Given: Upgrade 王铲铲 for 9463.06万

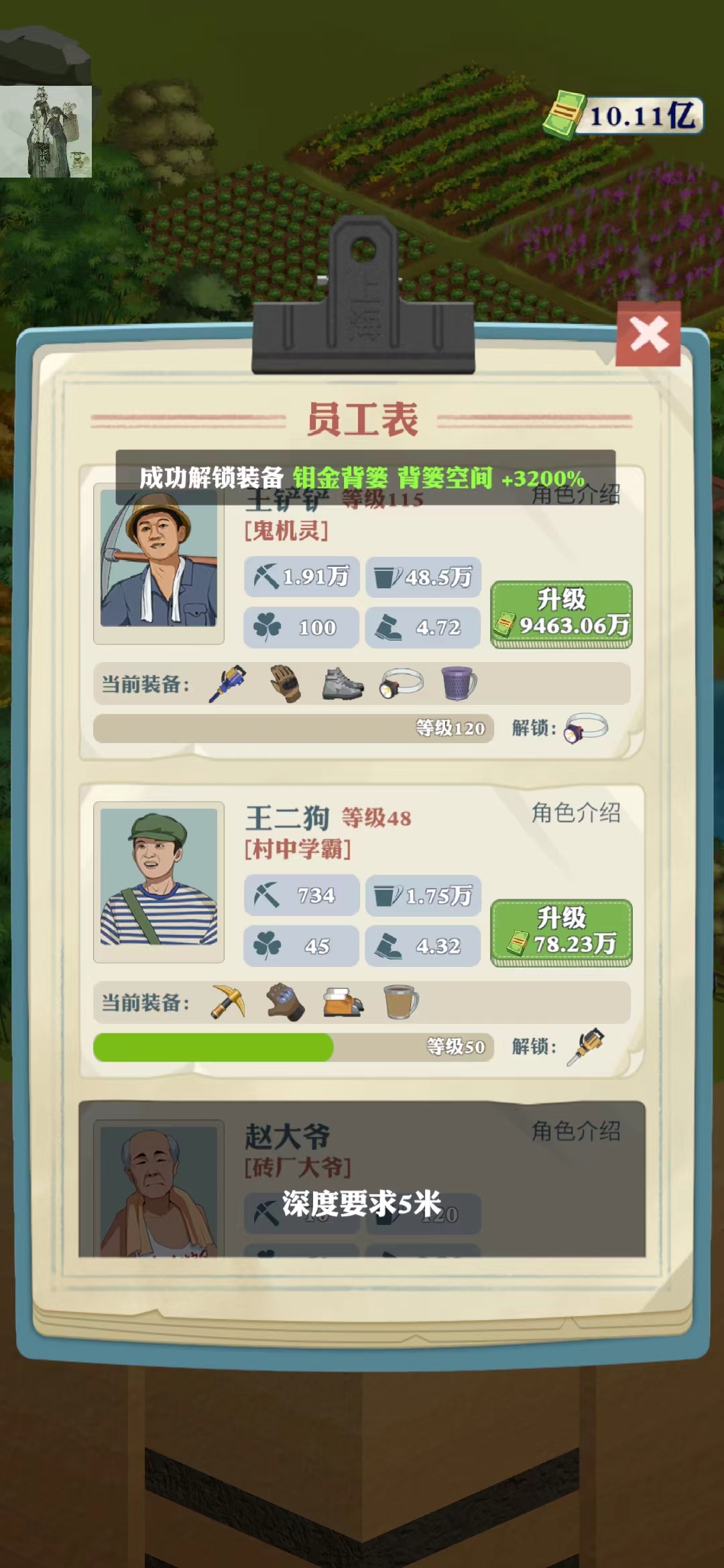Looking at the screenshot, I should click(561, 614).
